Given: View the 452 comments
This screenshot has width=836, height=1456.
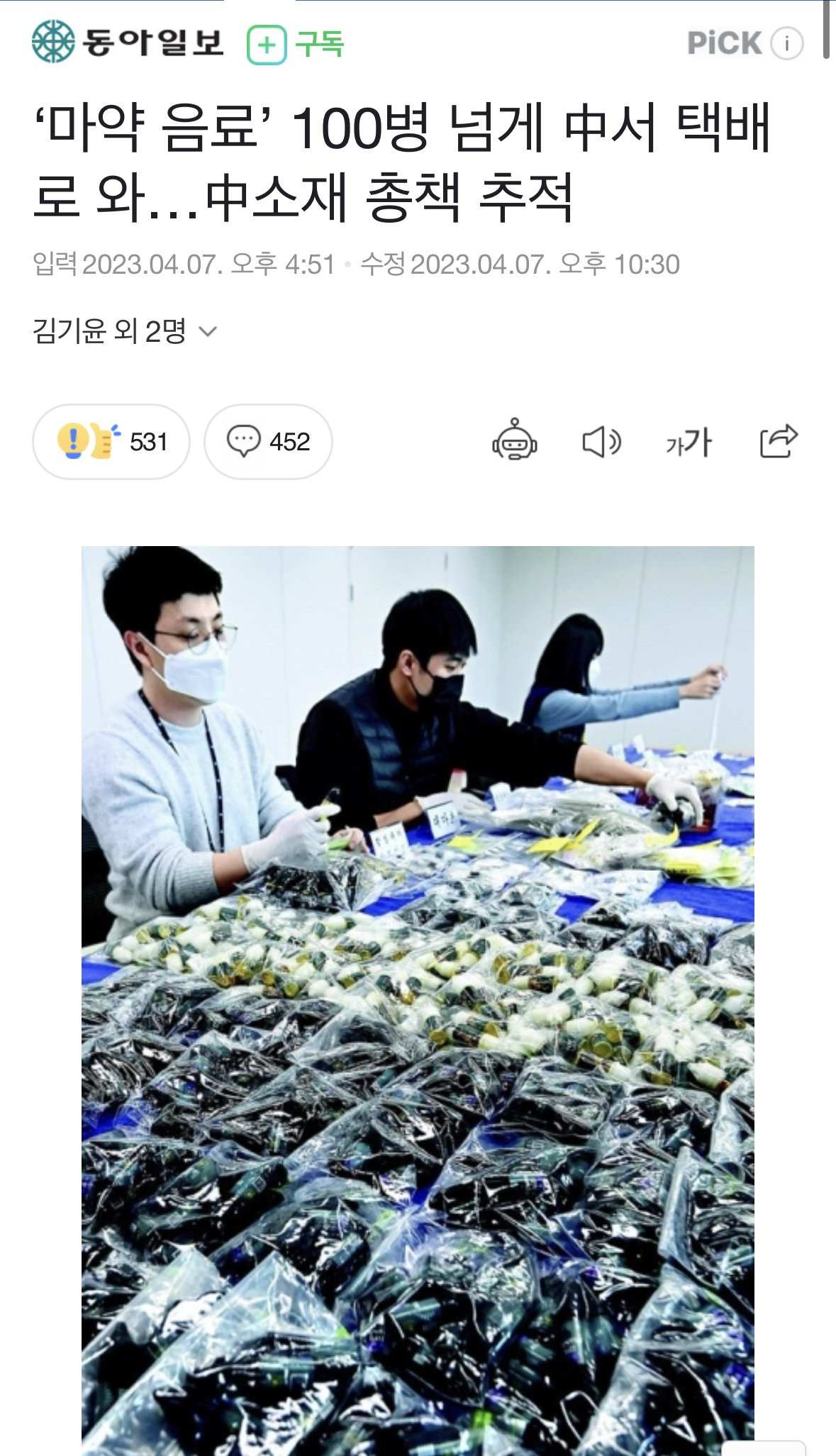Looking at the screenshot, I should pos(268,442).
